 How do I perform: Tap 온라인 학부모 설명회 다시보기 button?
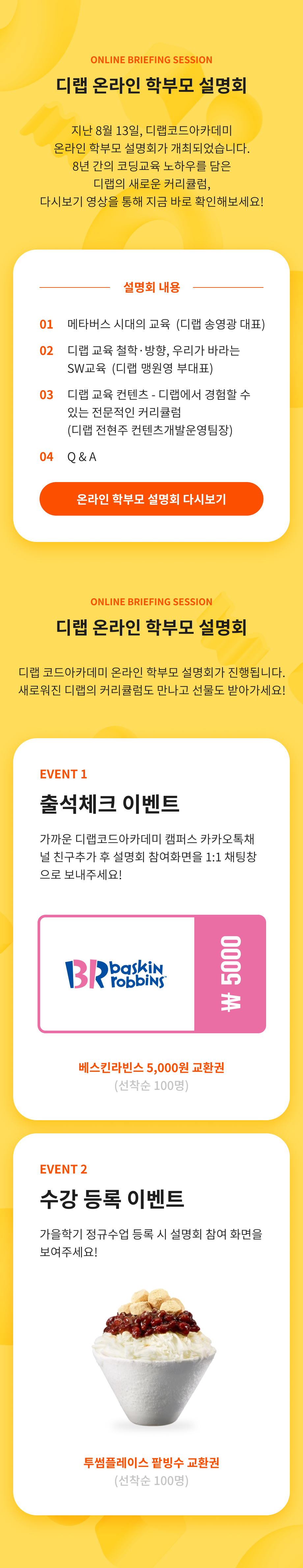(151, 499)
